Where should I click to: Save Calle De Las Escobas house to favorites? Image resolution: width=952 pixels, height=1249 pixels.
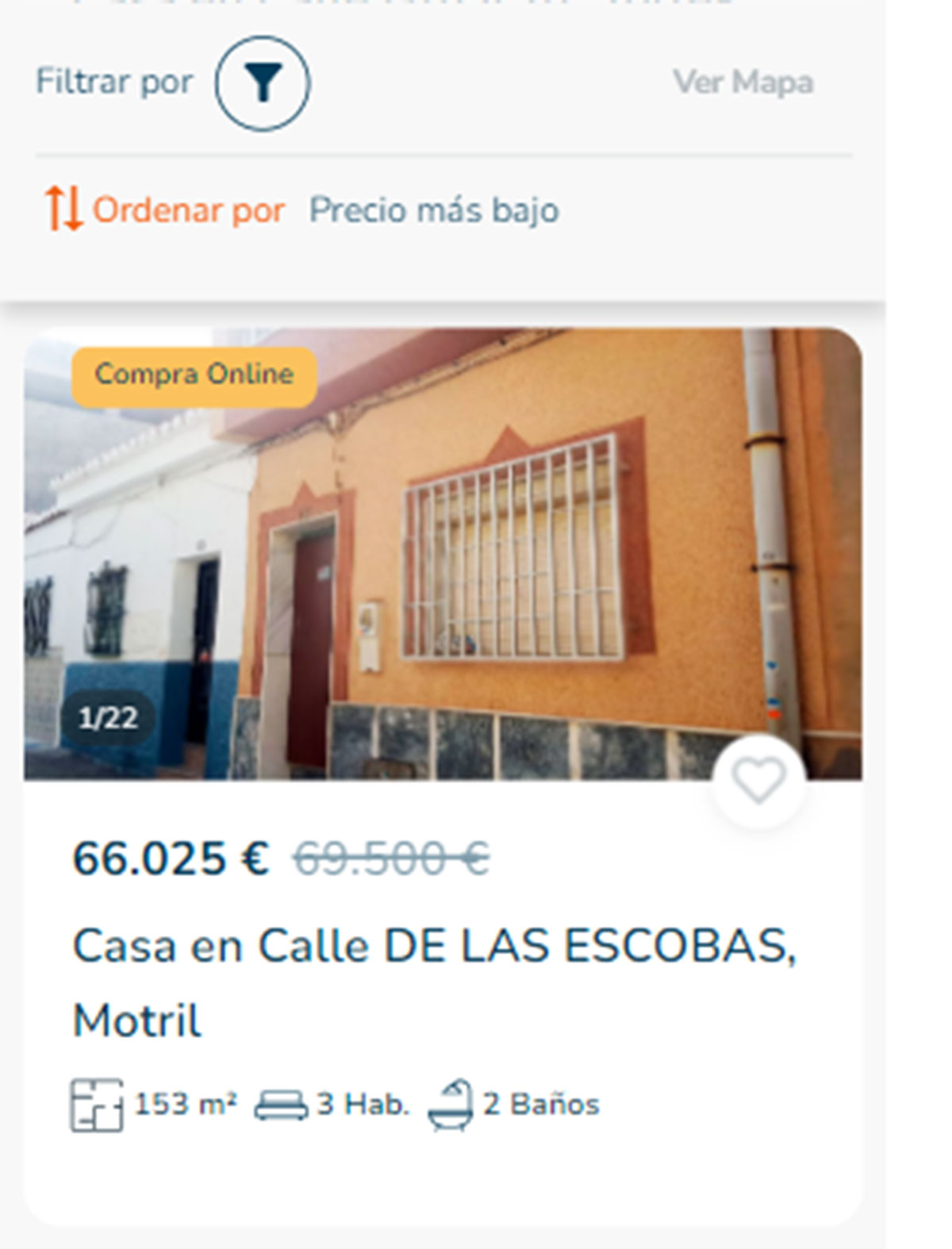coord(758,781)
